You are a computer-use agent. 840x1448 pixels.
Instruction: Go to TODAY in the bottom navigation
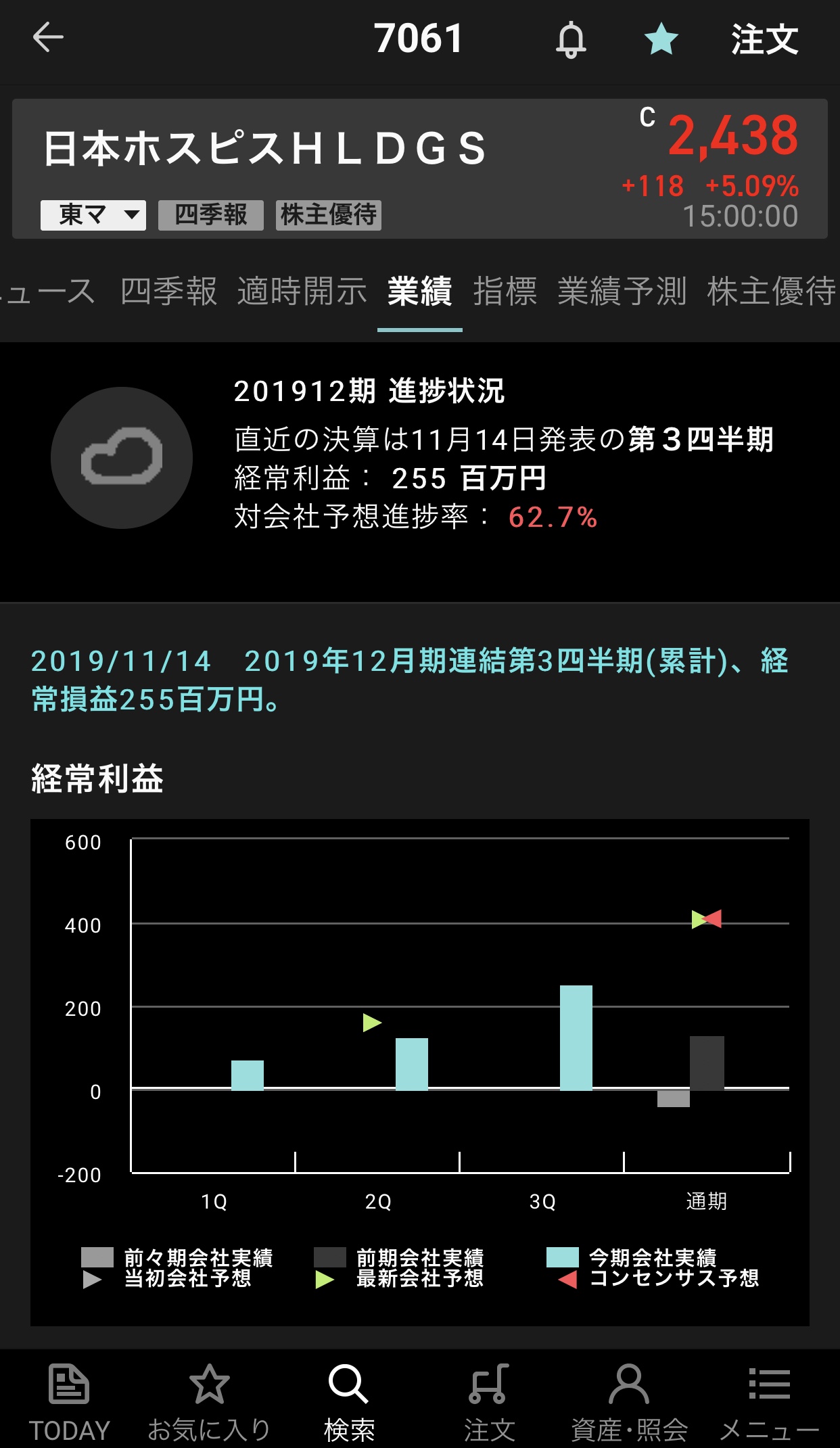[69, 1401]
